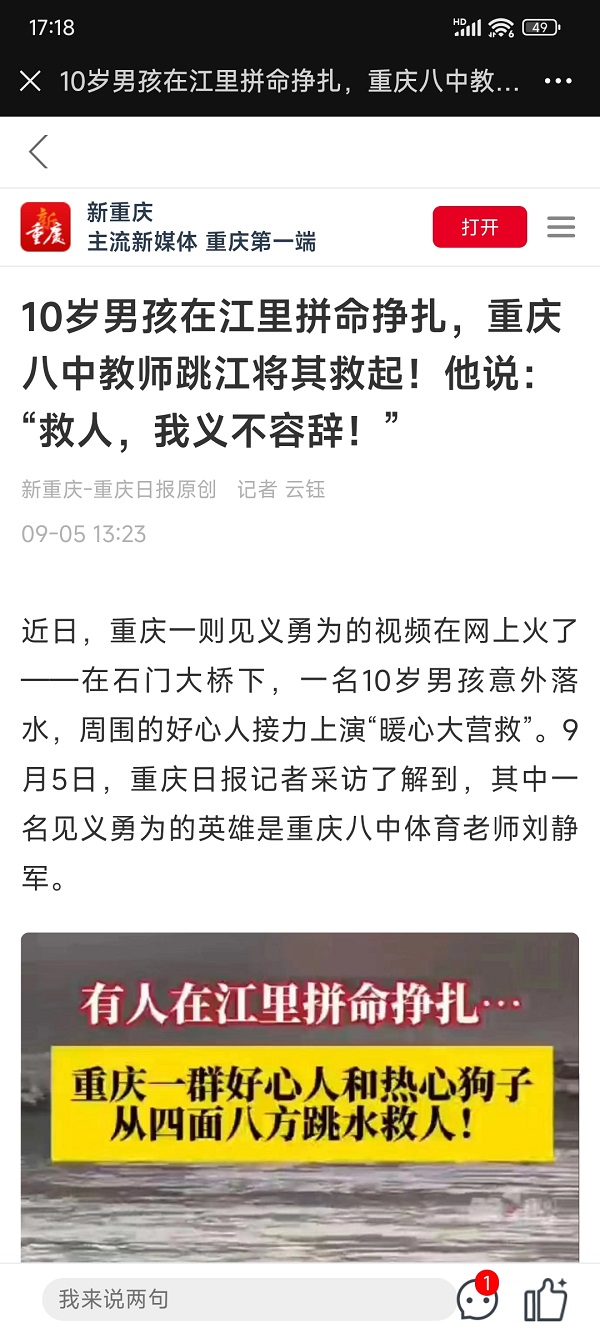Screen dimensions: 600x1333
Task: Tap the red 打开 button
Action: click(x=479, y=227)
